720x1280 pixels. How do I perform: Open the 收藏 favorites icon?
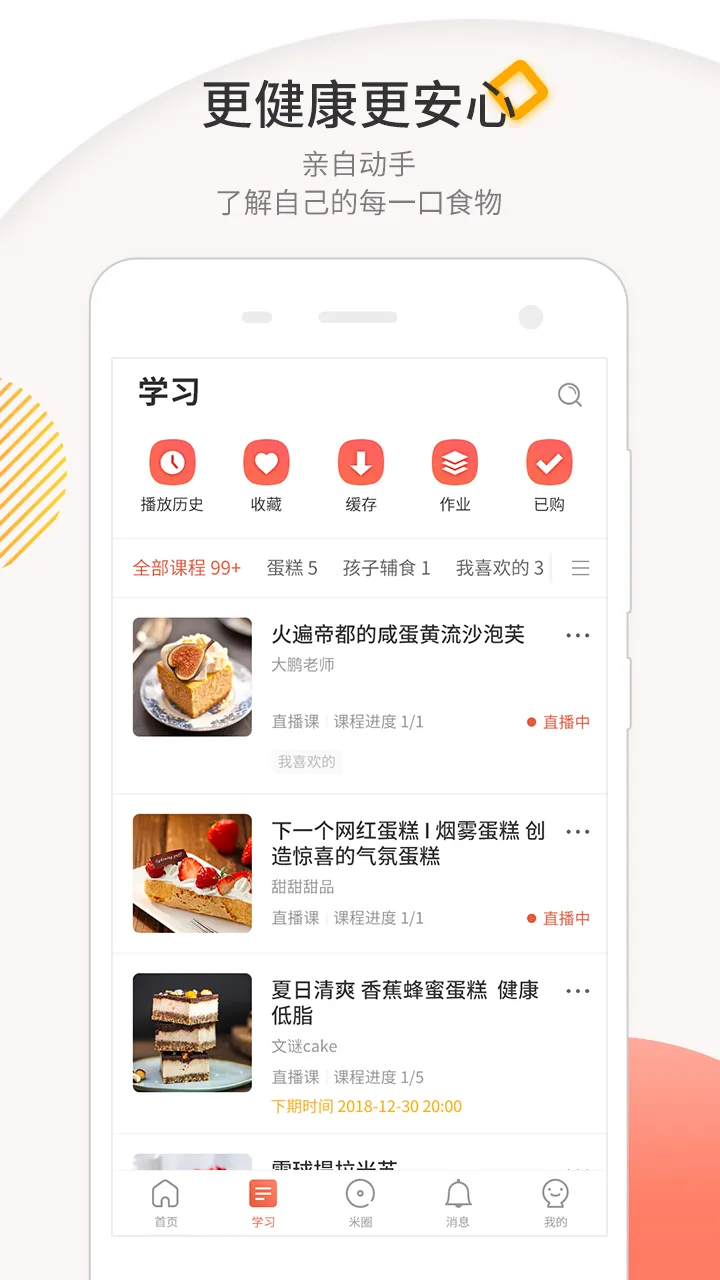[x=266, y=463]
